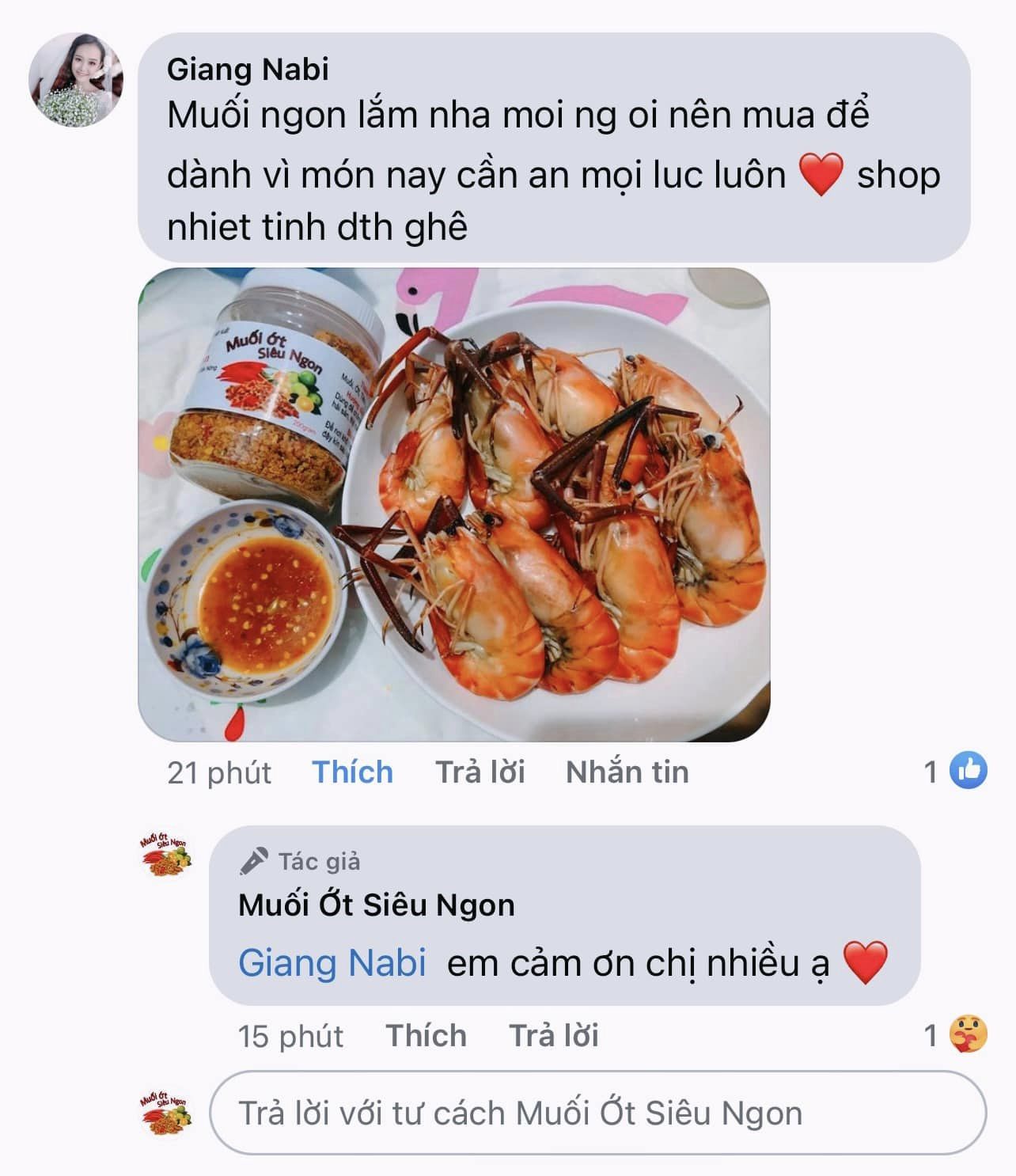Open Giang Nabi's profile picture

[x=76, y=81]
